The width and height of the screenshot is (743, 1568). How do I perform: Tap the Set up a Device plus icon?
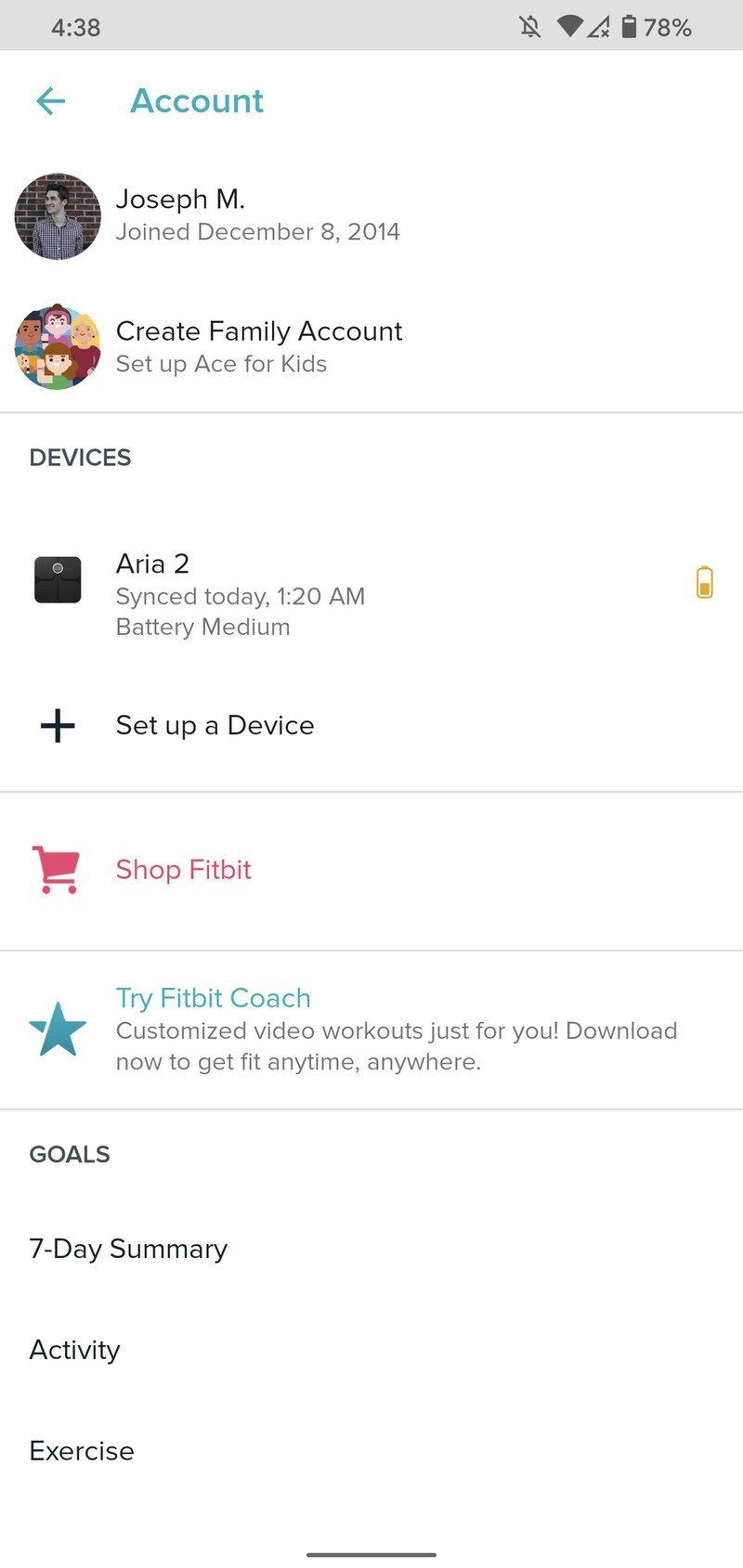(x=56, y=725)
